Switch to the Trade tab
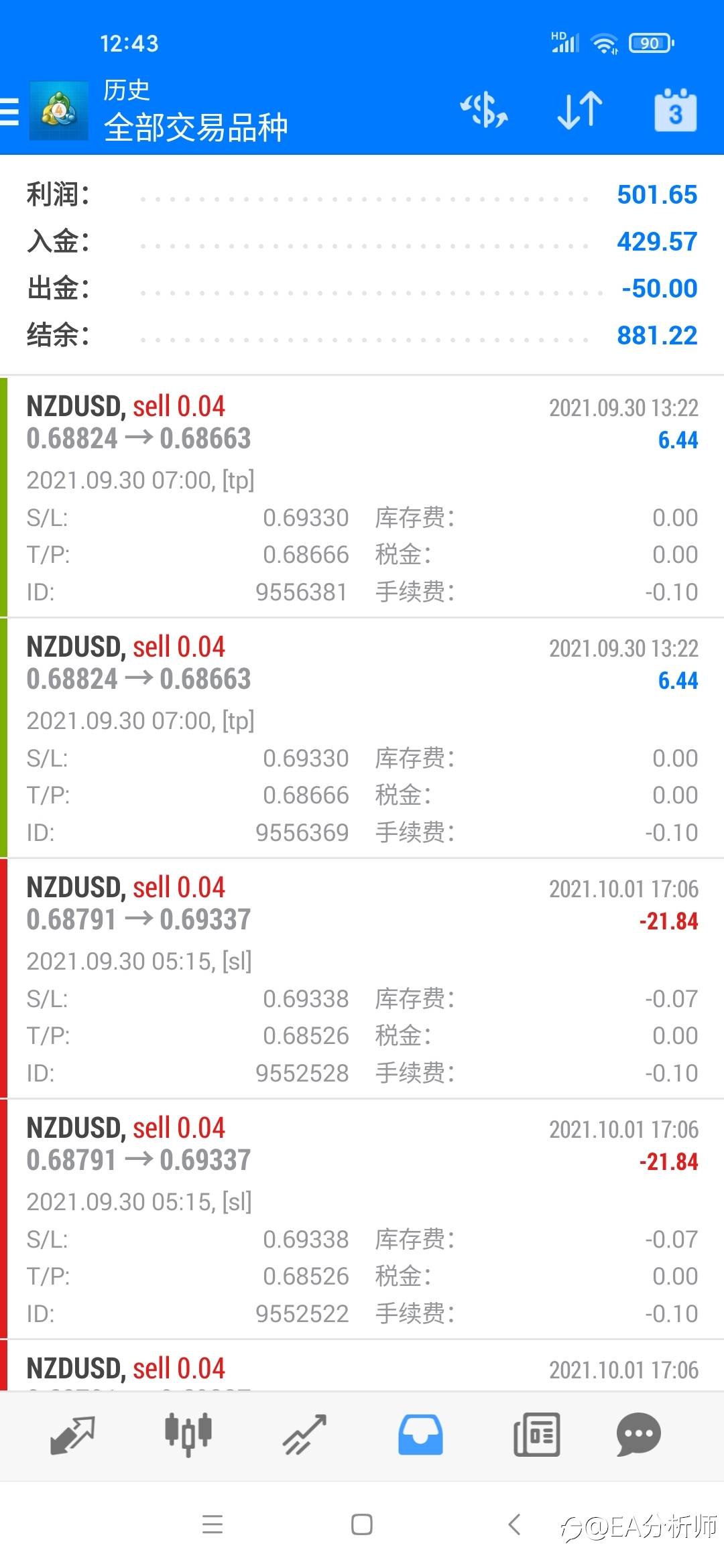This screenshot has width=724, height=1568. [x=304, y=1435]
